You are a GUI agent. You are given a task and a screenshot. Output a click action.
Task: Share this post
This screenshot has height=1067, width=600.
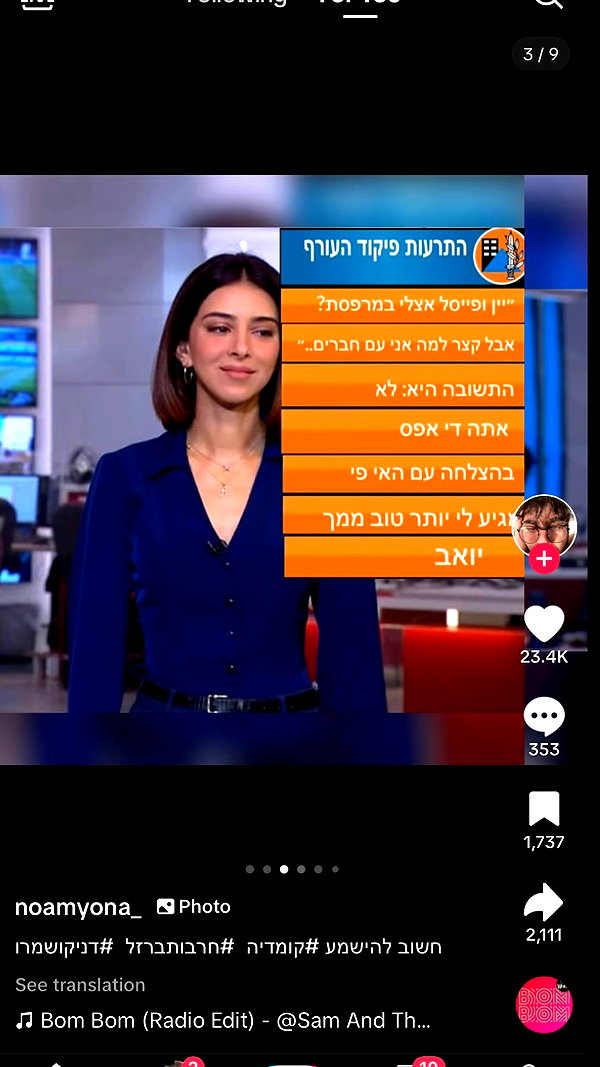544,902
